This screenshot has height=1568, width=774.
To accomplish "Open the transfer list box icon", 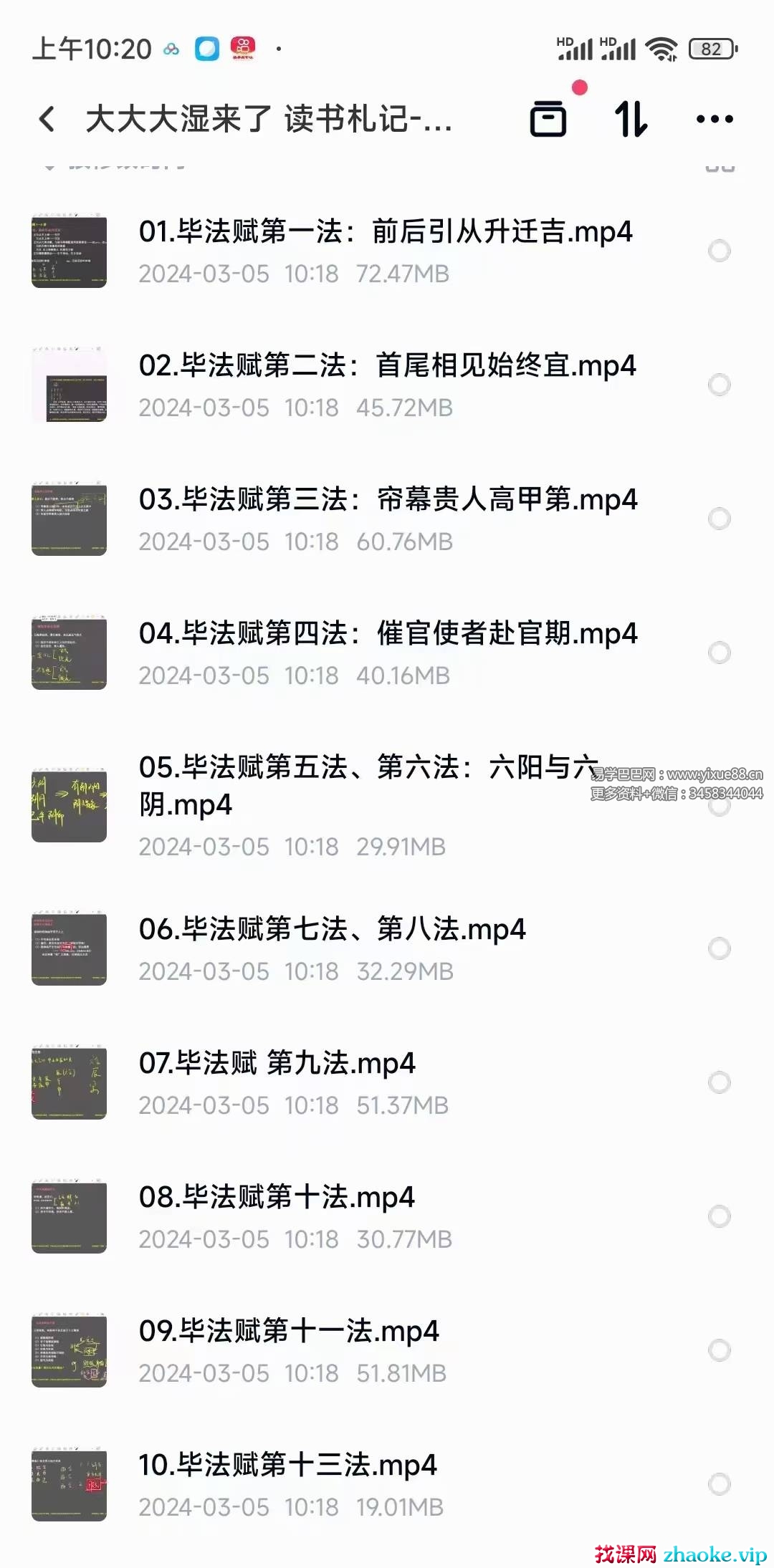I will click(548, 119).
